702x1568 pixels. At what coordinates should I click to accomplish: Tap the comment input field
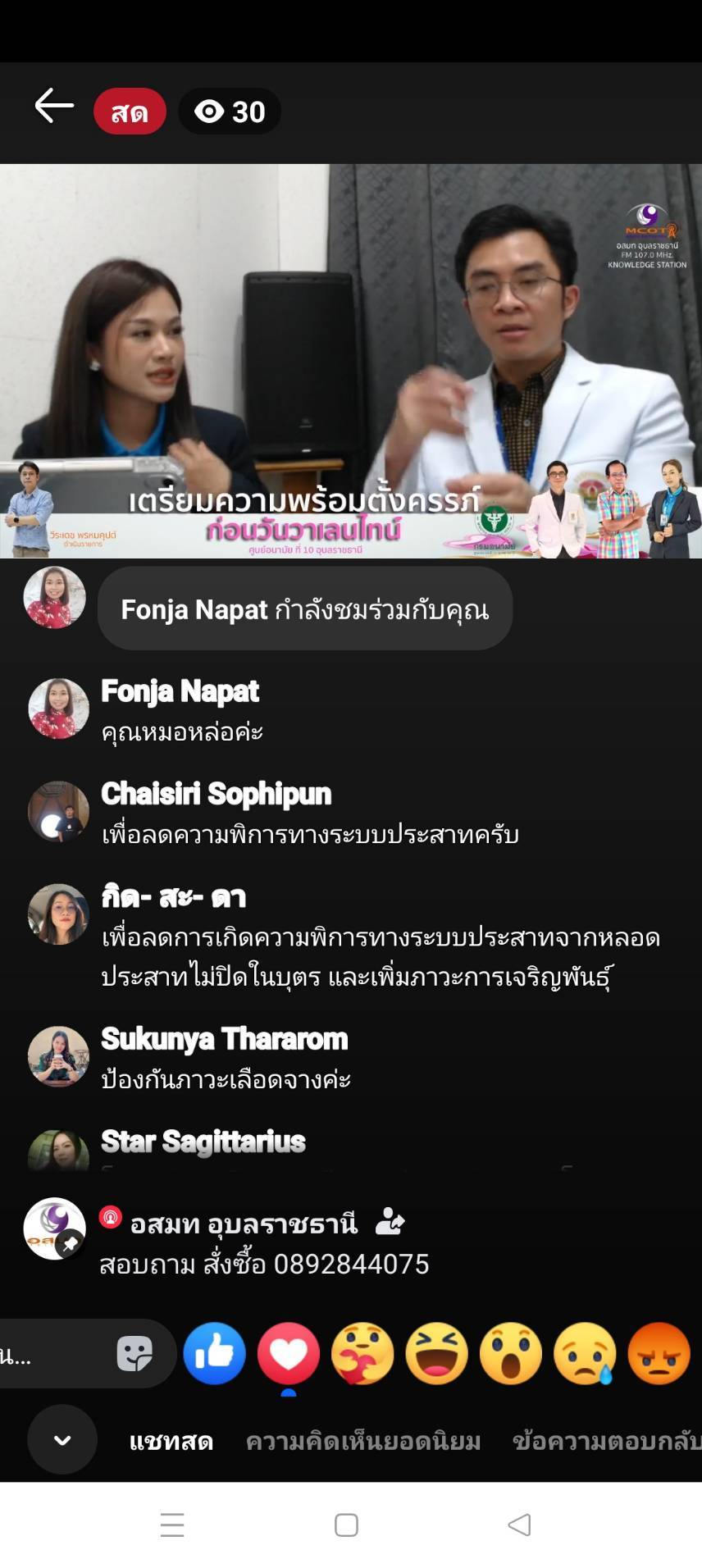pos(49,1354)
